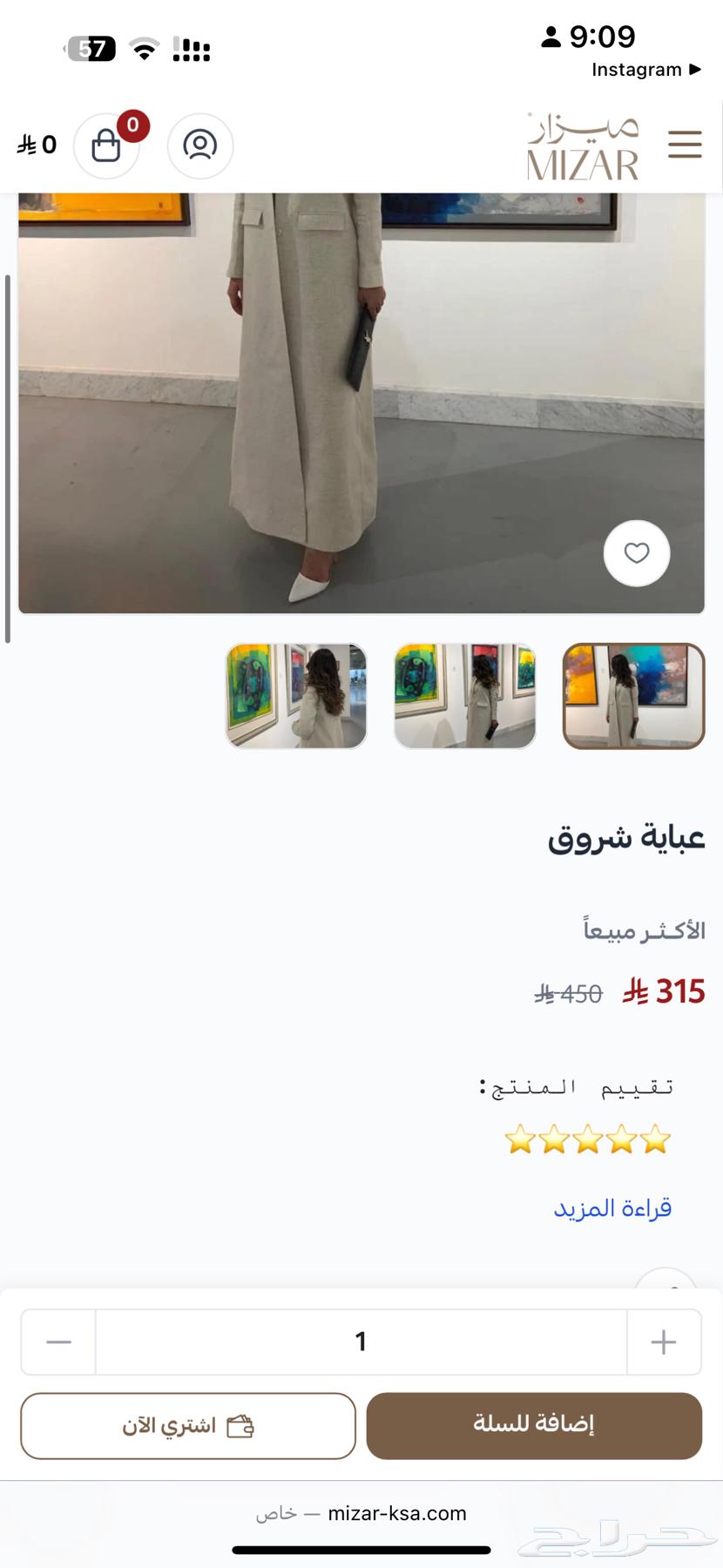Screen dimensions: 723x1568
Task: Open the shopping cart
Action: point(106,146)
